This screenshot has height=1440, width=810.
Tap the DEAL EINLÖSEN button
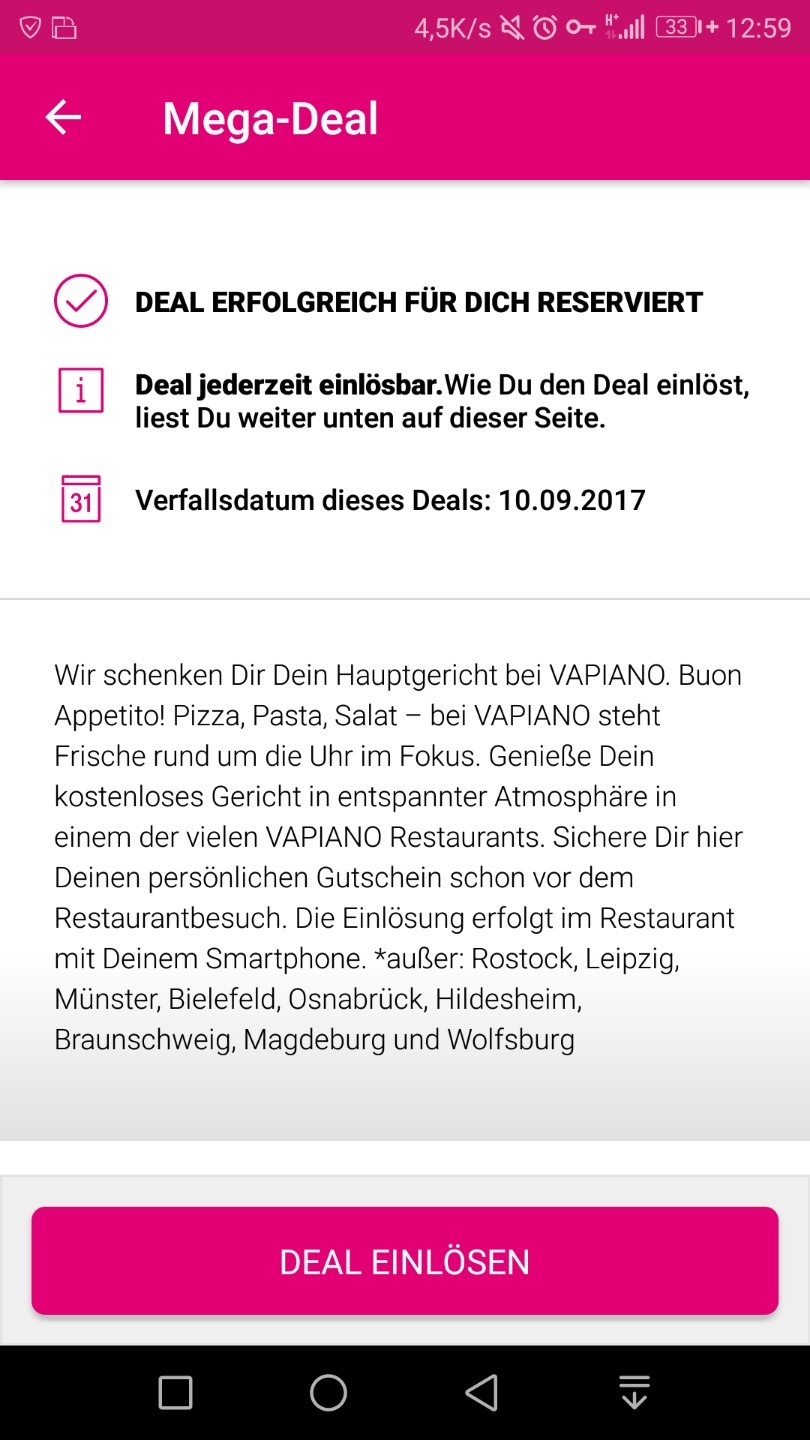click(x=405, y=1261)
